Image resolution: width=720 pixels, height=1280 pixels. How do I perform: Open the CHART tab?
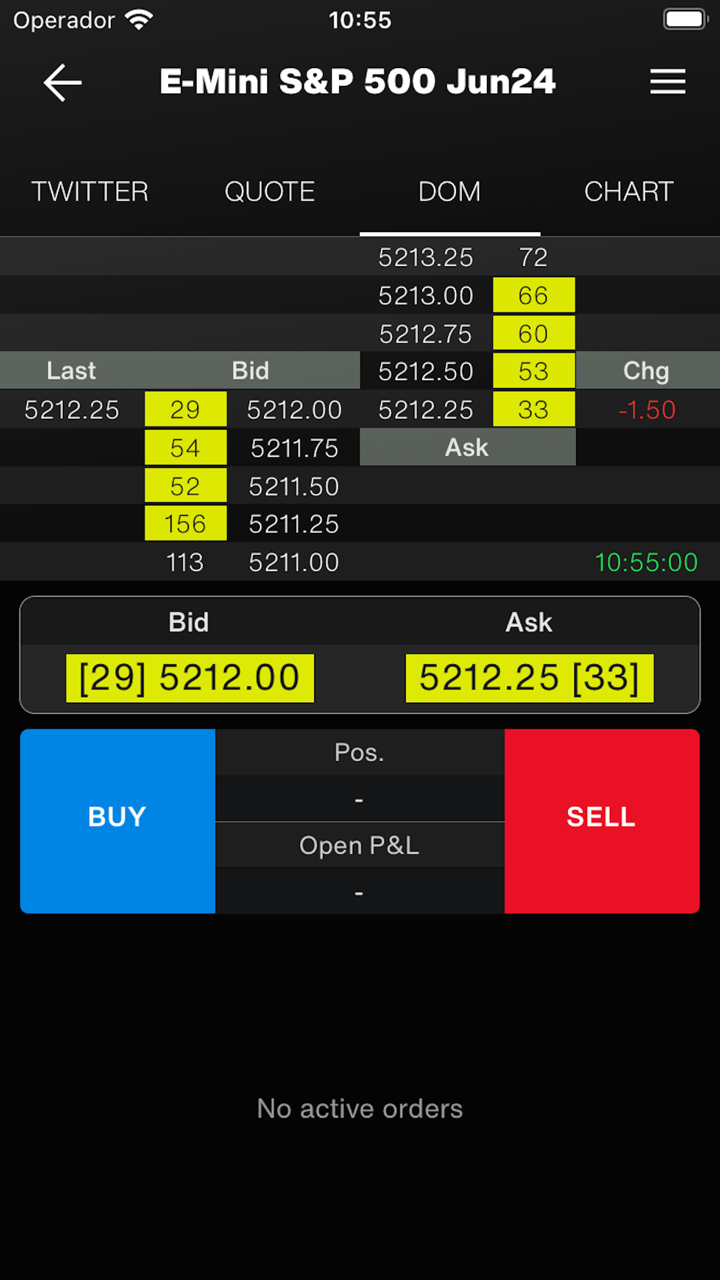click(x=629, y=191)
